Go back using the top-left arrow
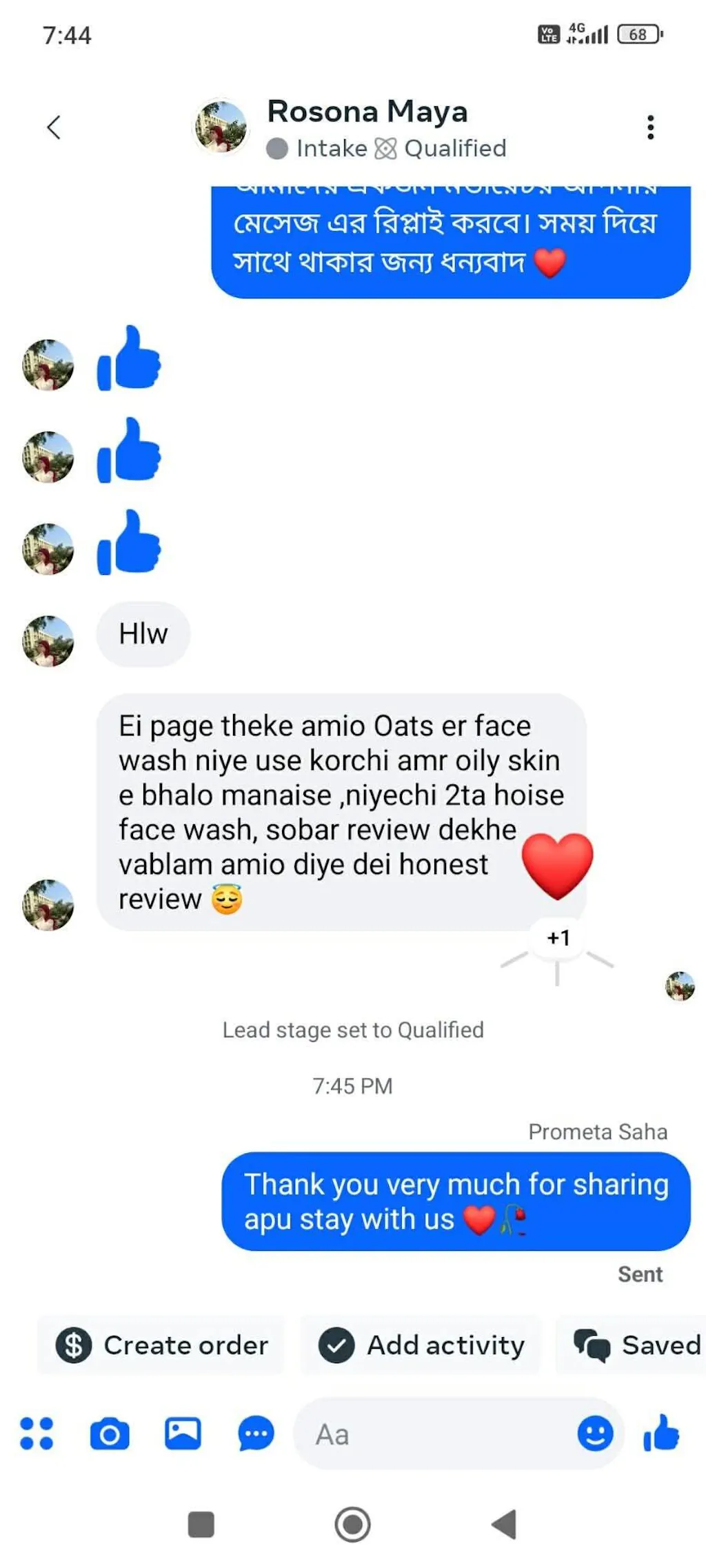706x1568 pixels. click(54, 128)
